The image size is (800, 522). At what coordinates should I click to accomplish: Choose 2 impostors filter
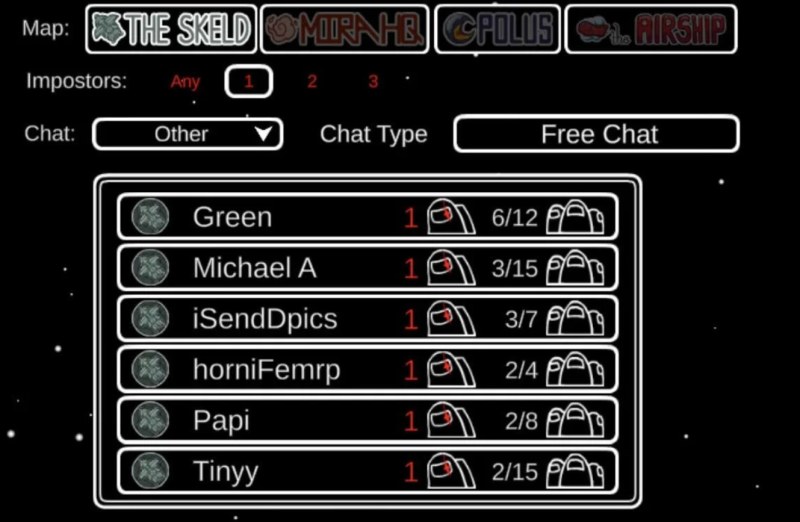[x=312, y=82]
